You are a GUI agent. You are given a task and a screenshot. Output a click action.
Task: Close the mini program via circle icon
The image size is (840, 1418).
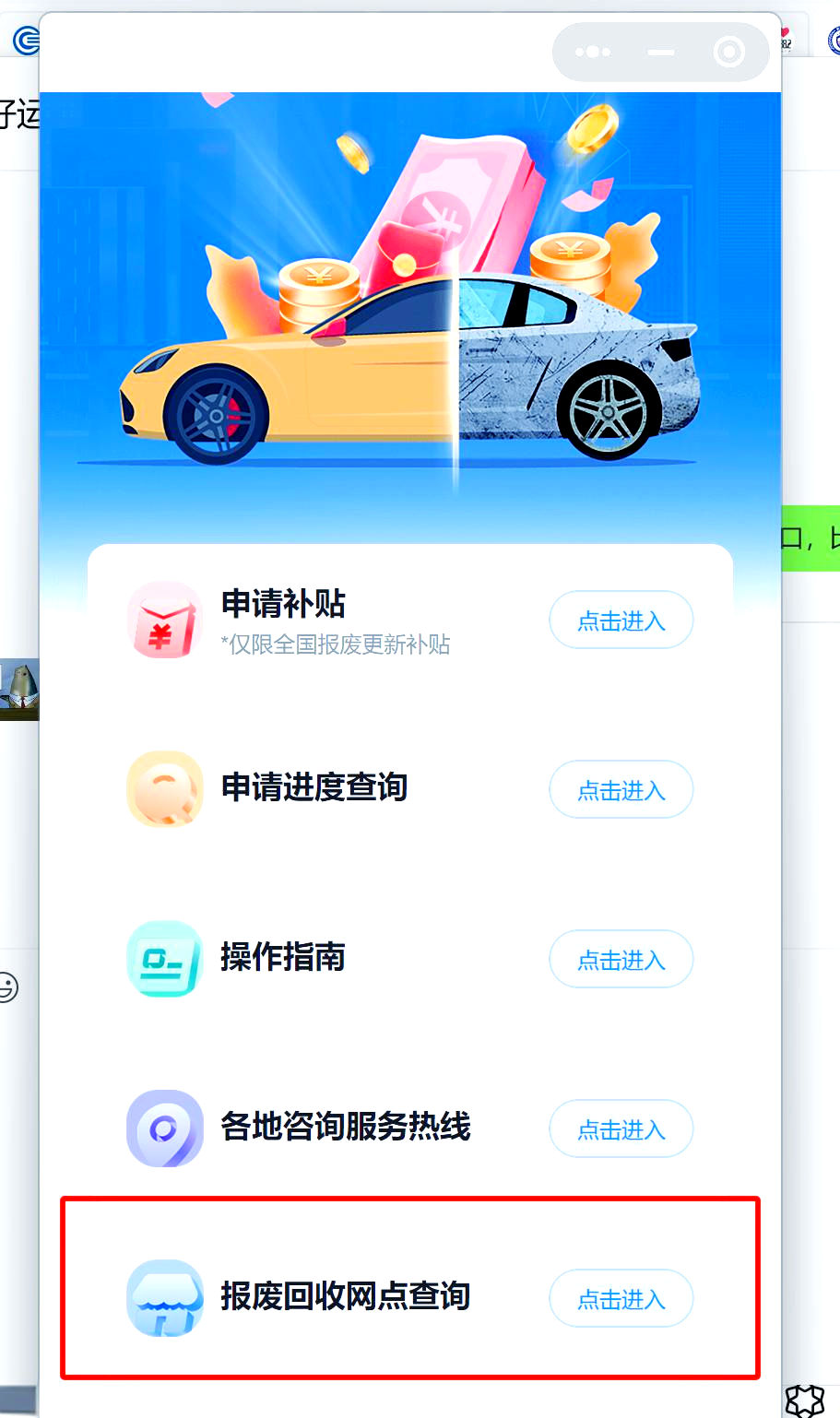(x=728, y=53)
